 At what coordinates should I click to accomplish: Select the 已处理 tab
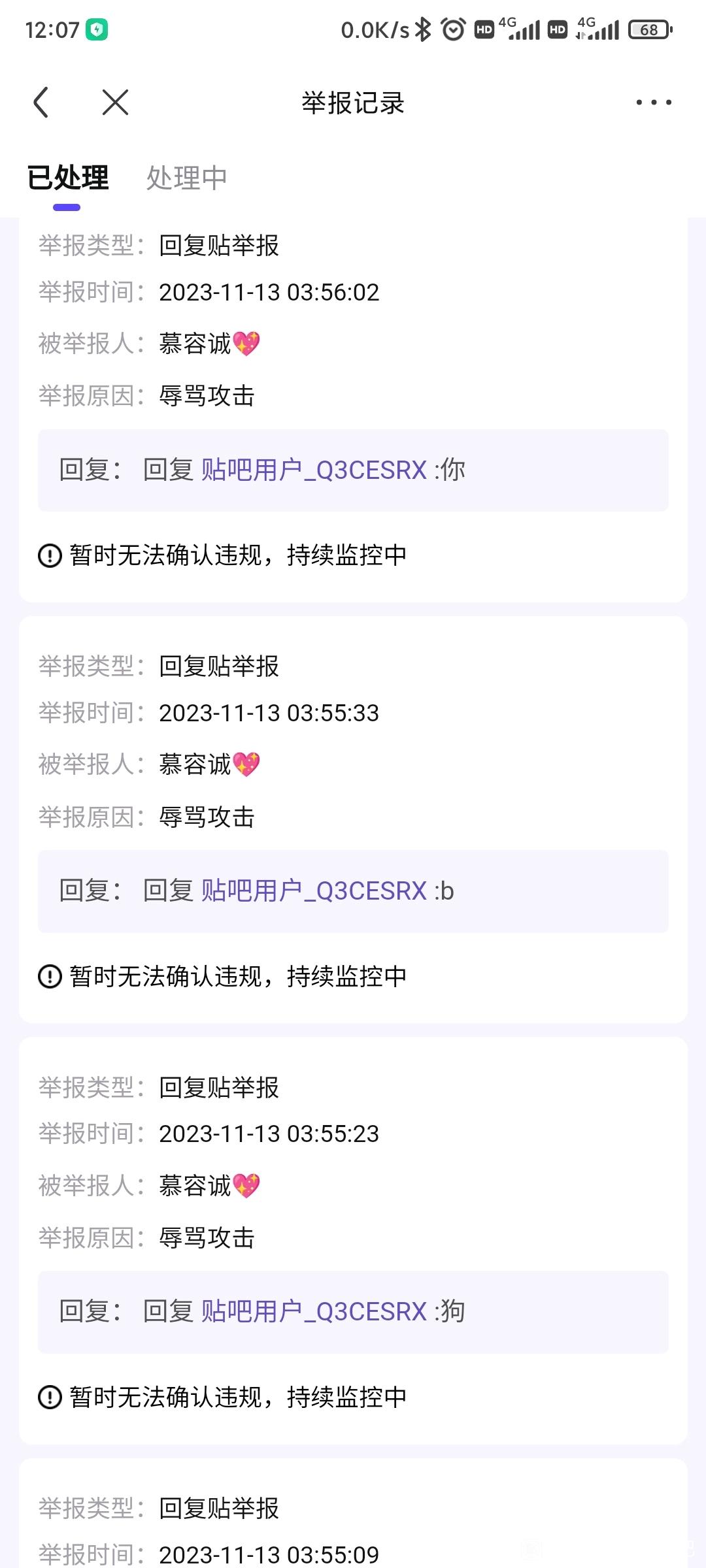67,178
